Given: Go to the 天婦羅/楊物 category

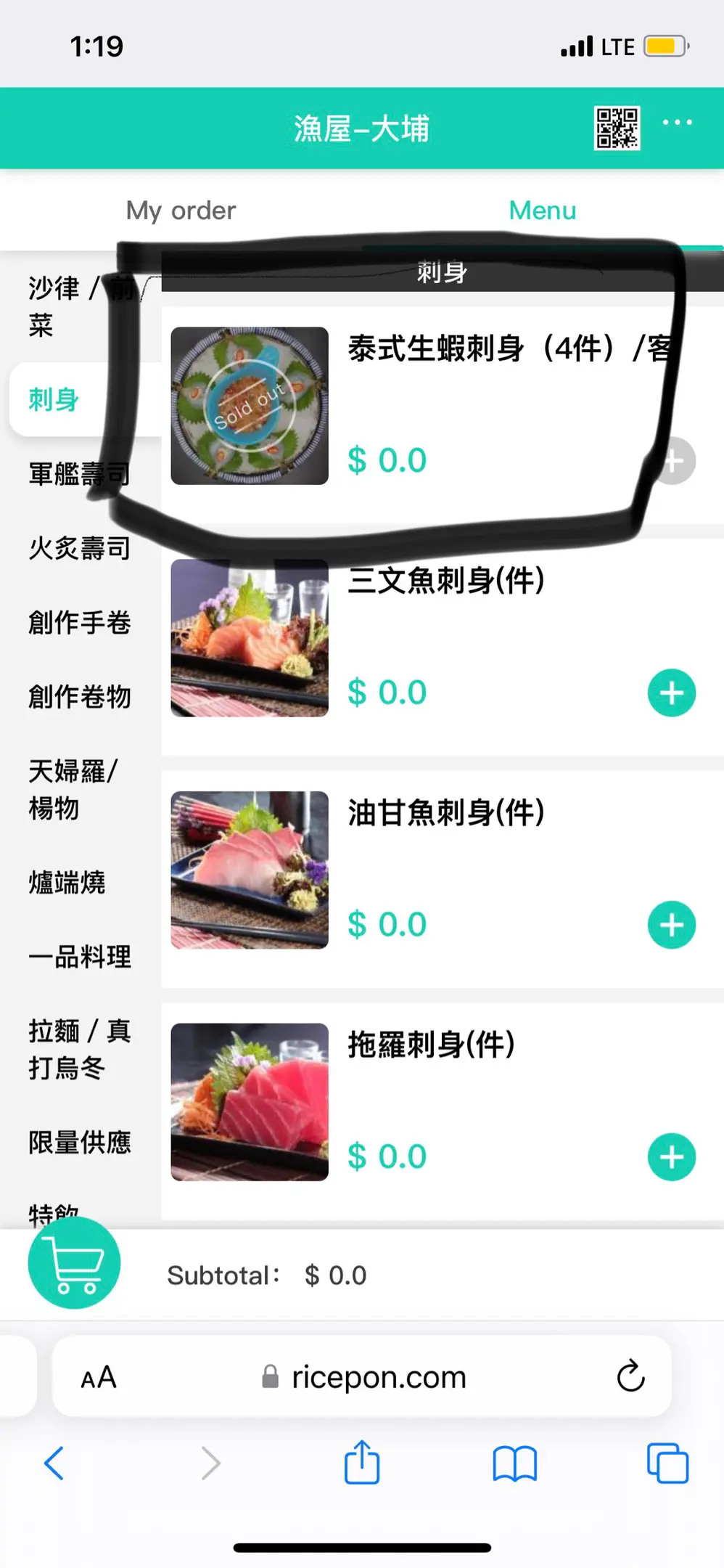Looking at the screenshot, I should tap(73, 789).
